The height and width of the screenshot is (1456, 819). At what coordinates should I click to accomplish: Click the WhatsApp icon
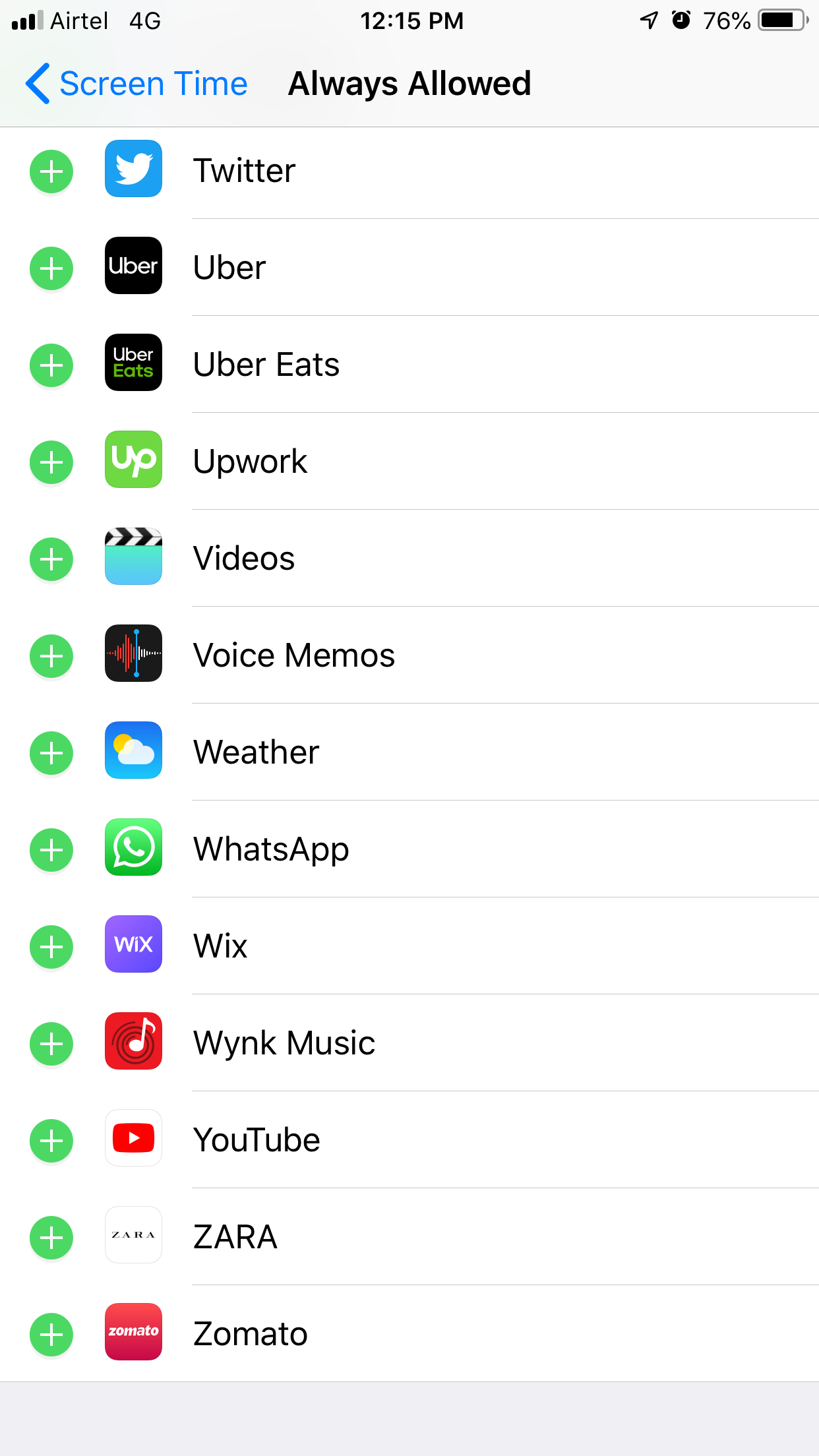(x=133, y=848)
